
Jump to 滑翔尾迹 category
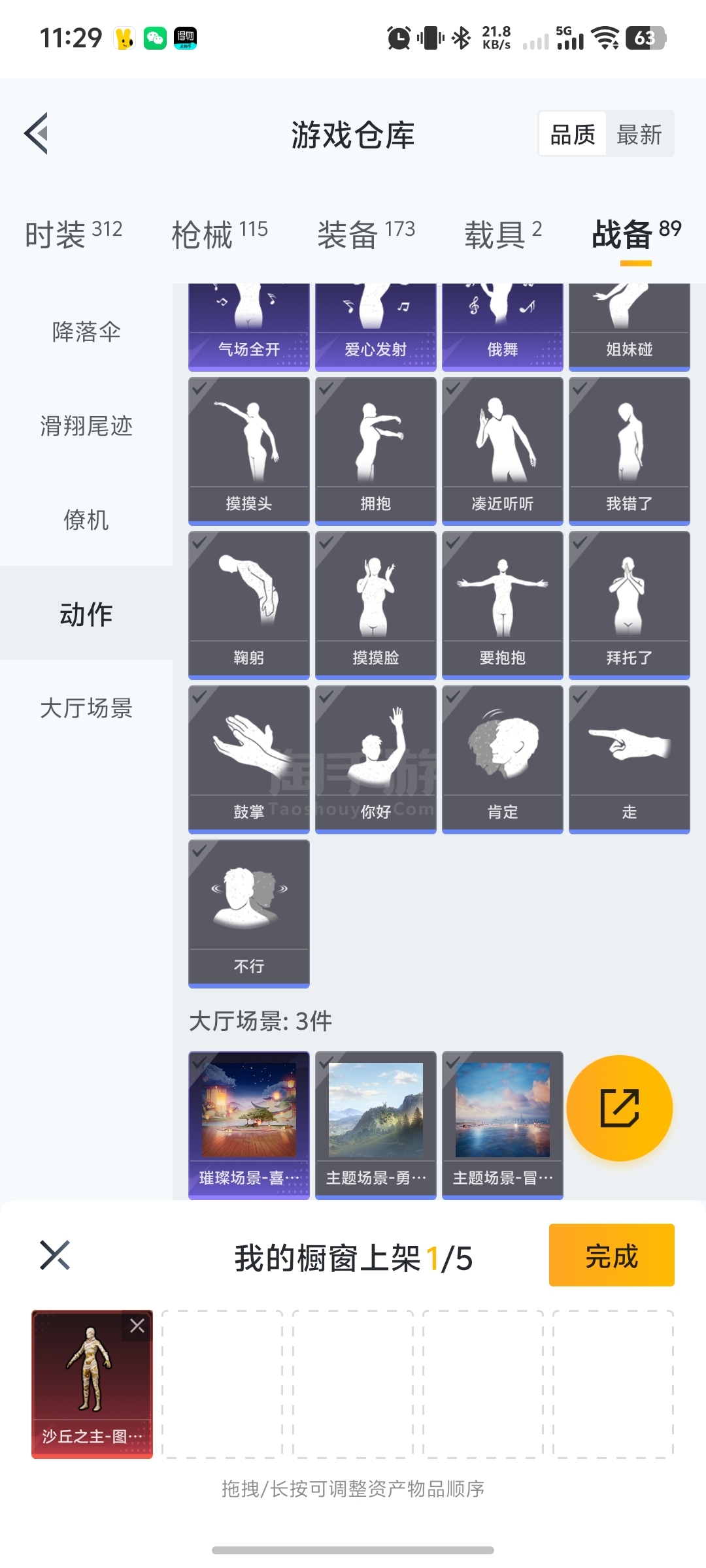tap(86, 426)
